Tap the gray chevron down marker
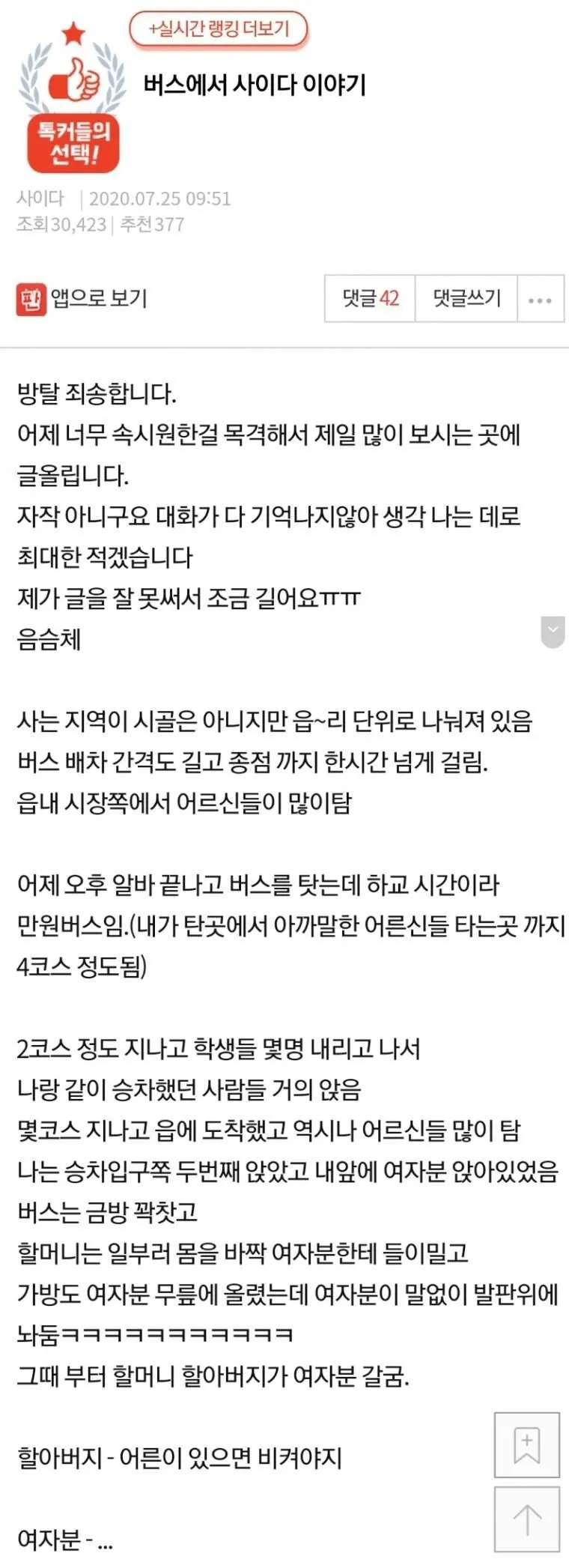The height and width of the screenshot is (1568, 569). 553,632
